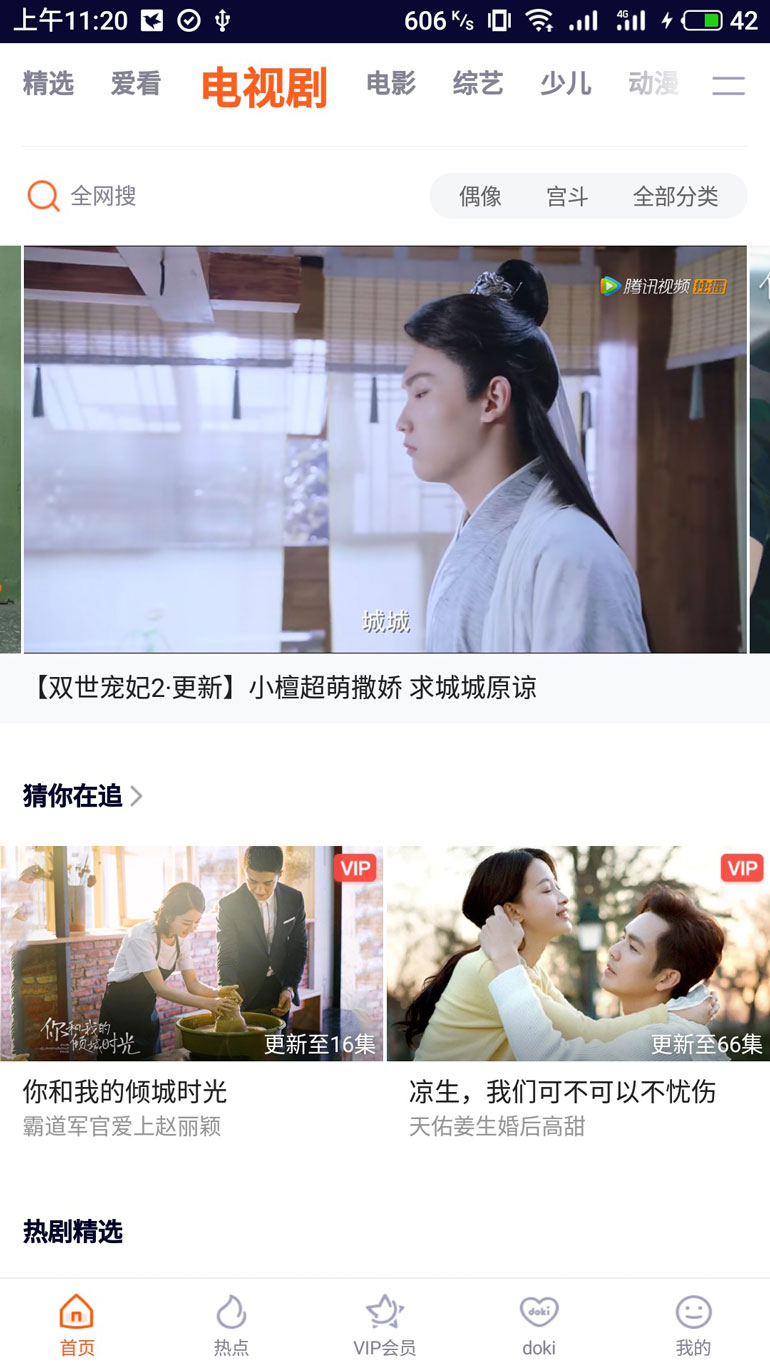Switch to the 综艺 tab
The width and height of the screenshot is (770, 1369).
tap(478, 84)
